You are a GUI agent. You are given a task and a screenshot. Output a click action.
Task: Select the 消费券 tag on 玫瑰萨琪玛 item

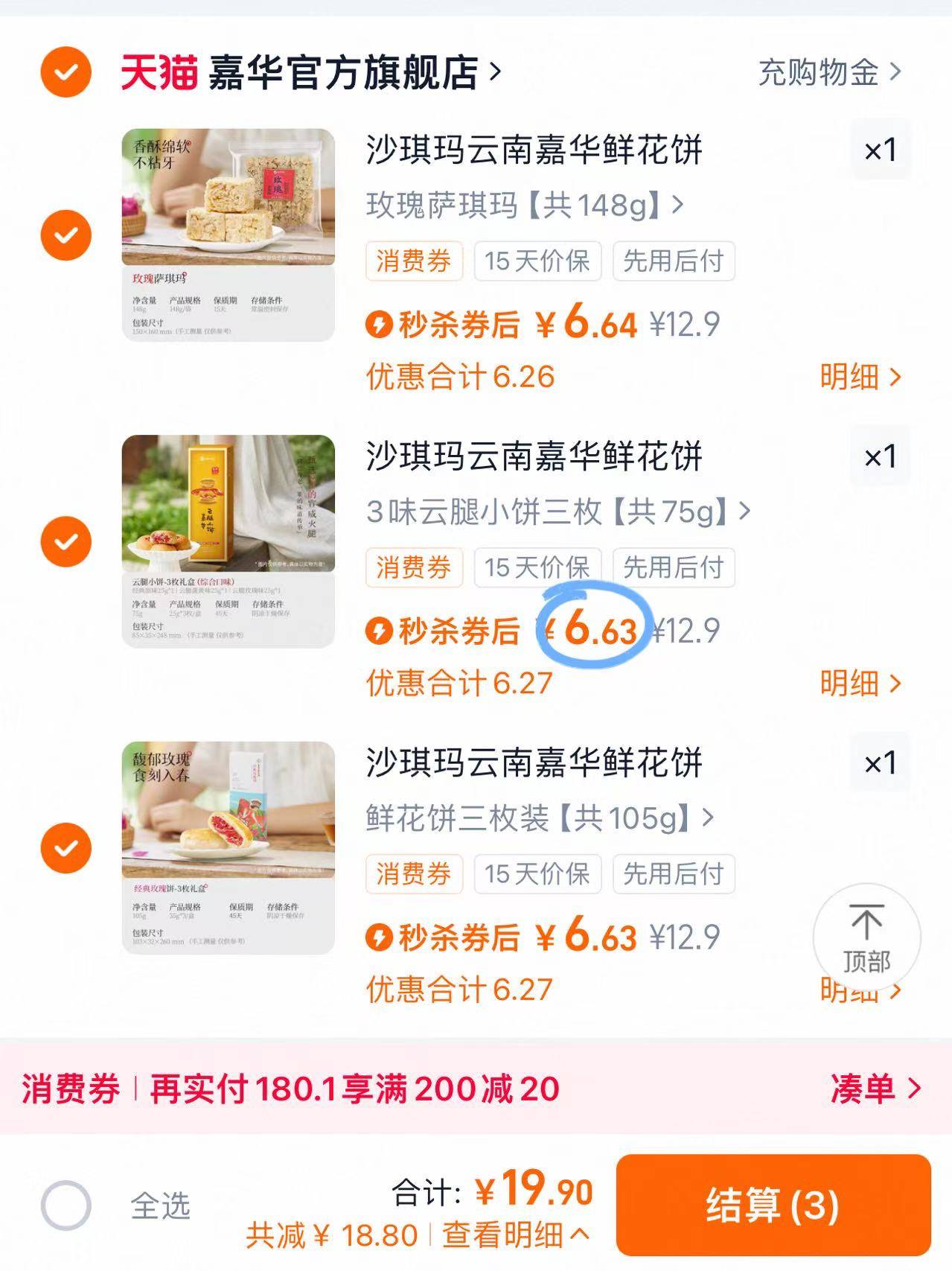[413, 261]
